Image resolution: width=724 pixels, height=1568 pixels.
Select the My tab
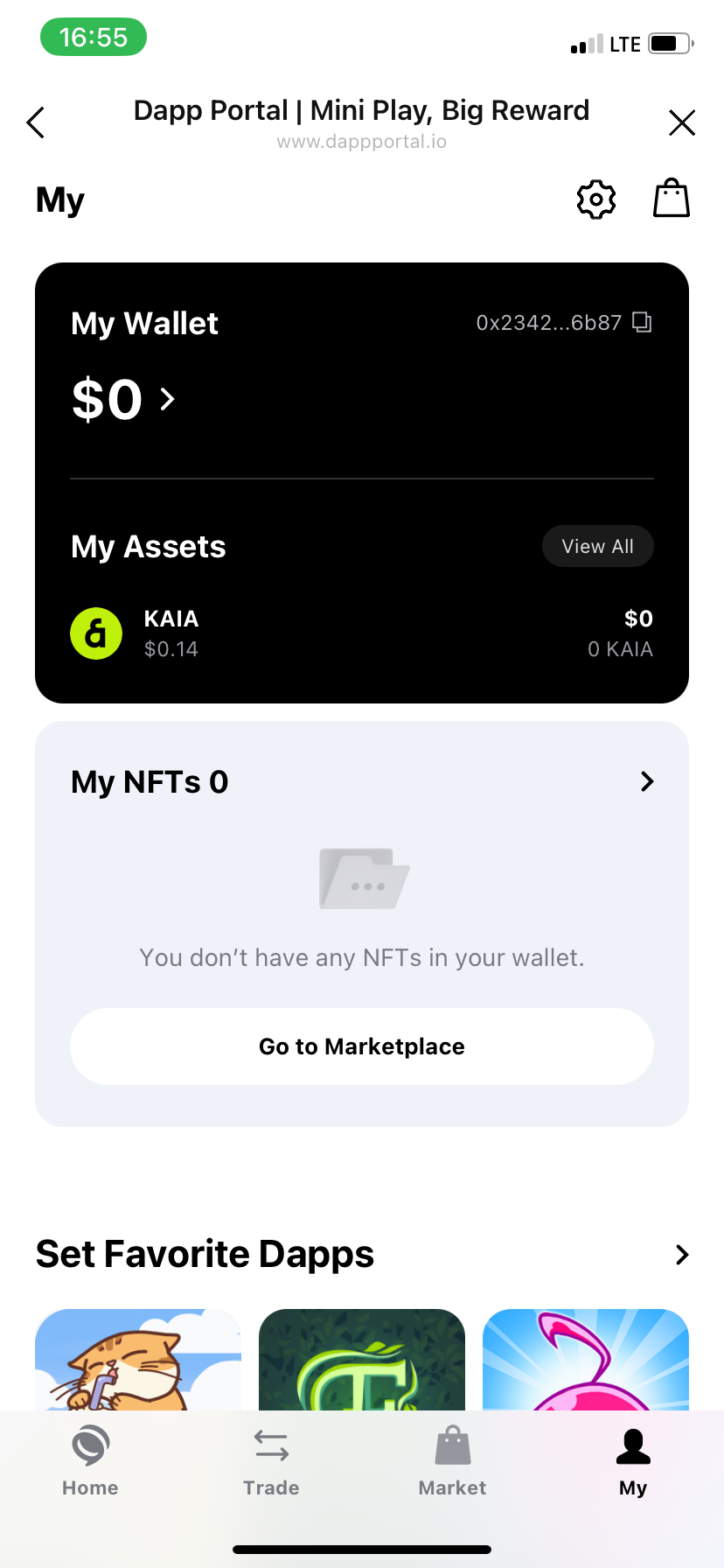point(633,1461)
